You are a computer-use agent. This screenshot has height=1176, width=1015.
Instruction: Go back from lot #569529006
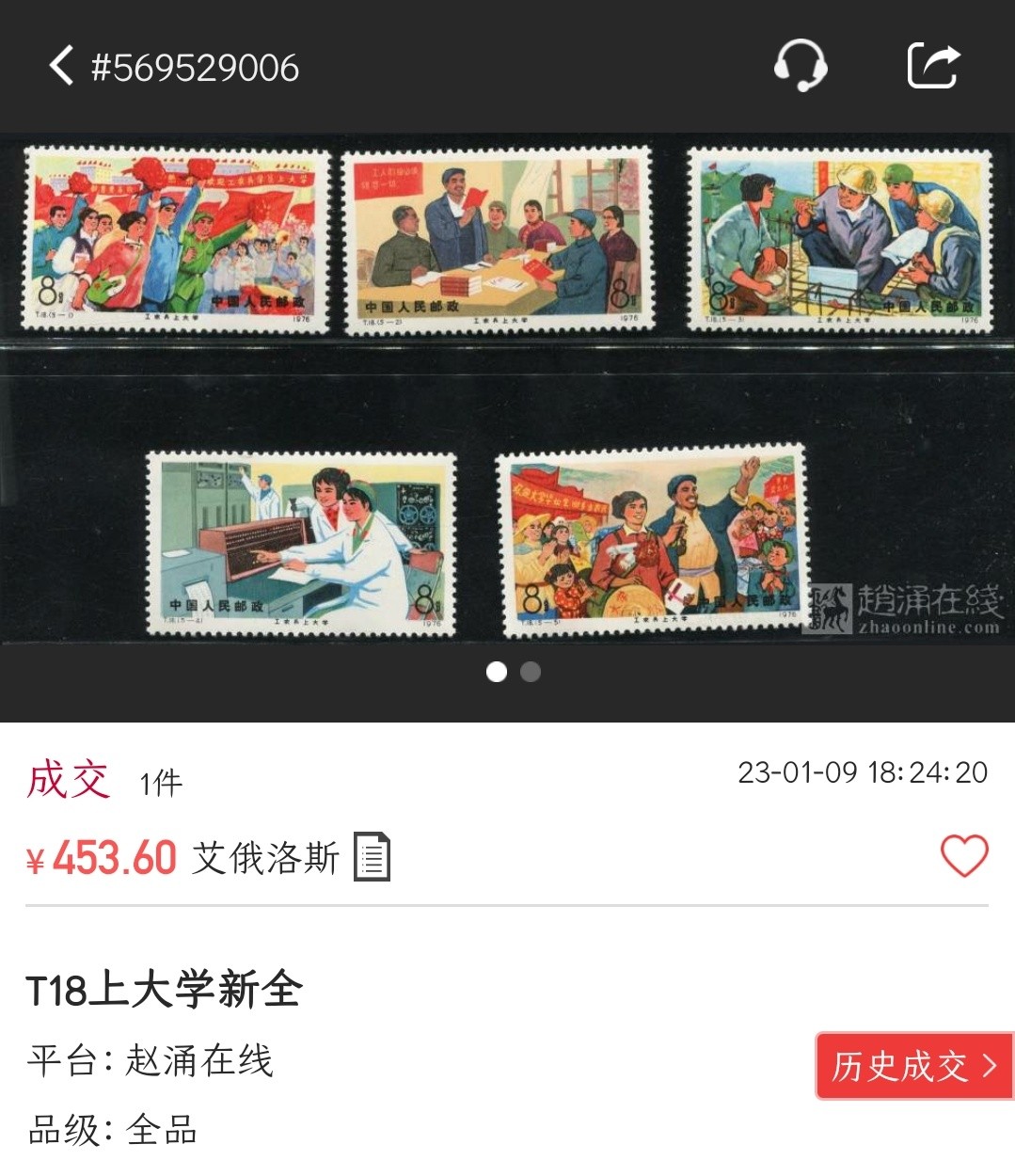pyautogui.click(x=61, y=67)
